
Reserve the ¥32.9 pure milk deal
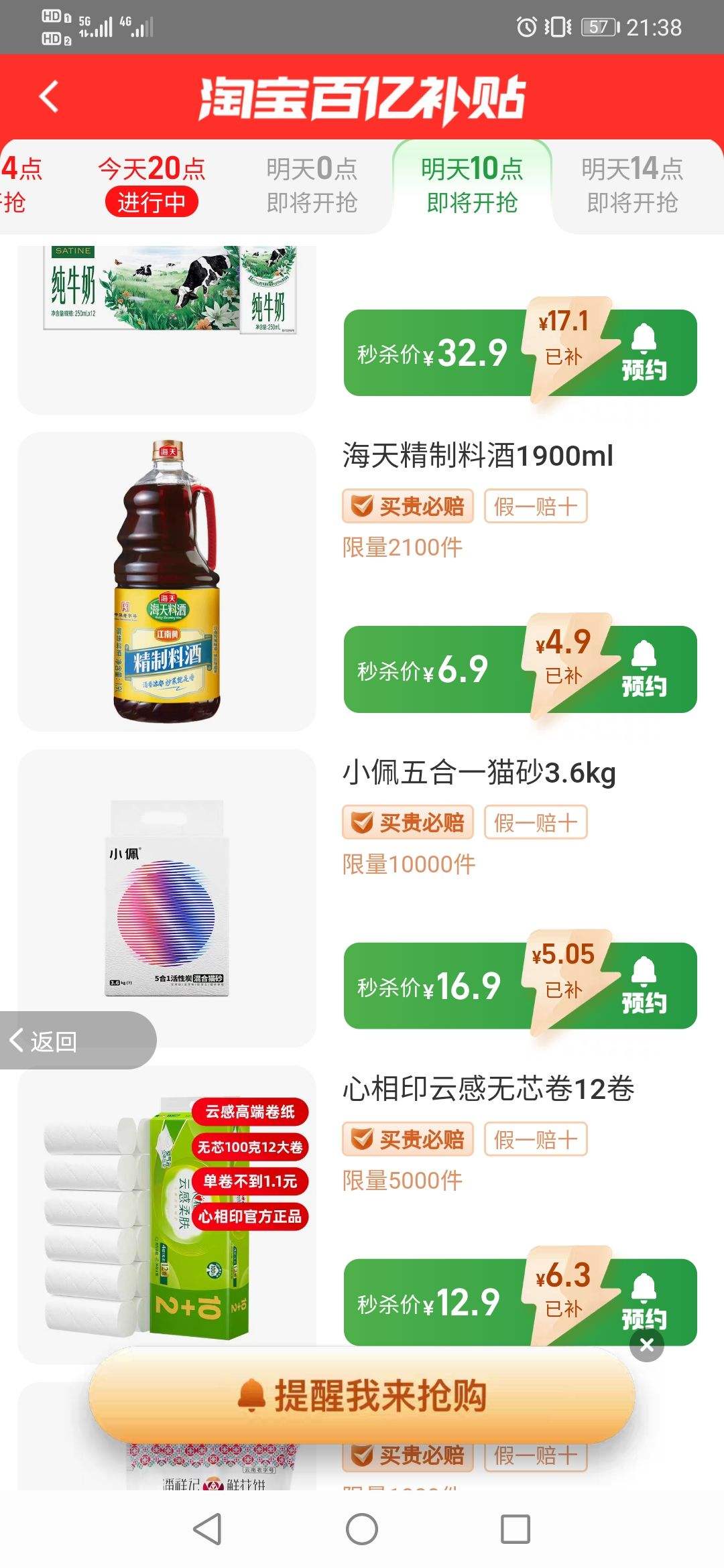click(644, 353)
